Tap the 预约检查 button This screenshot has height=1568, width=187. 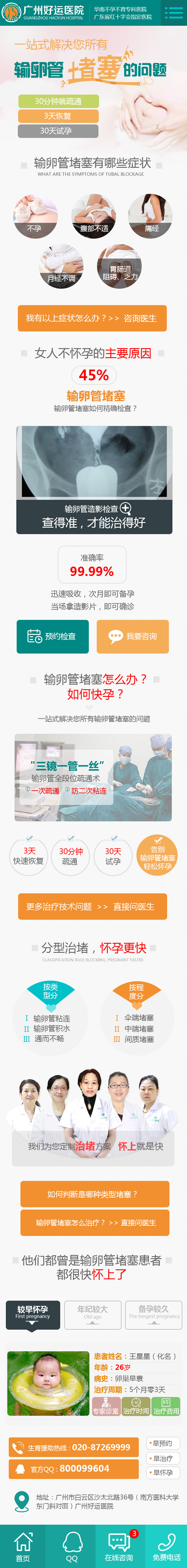(x=52, y=636)
